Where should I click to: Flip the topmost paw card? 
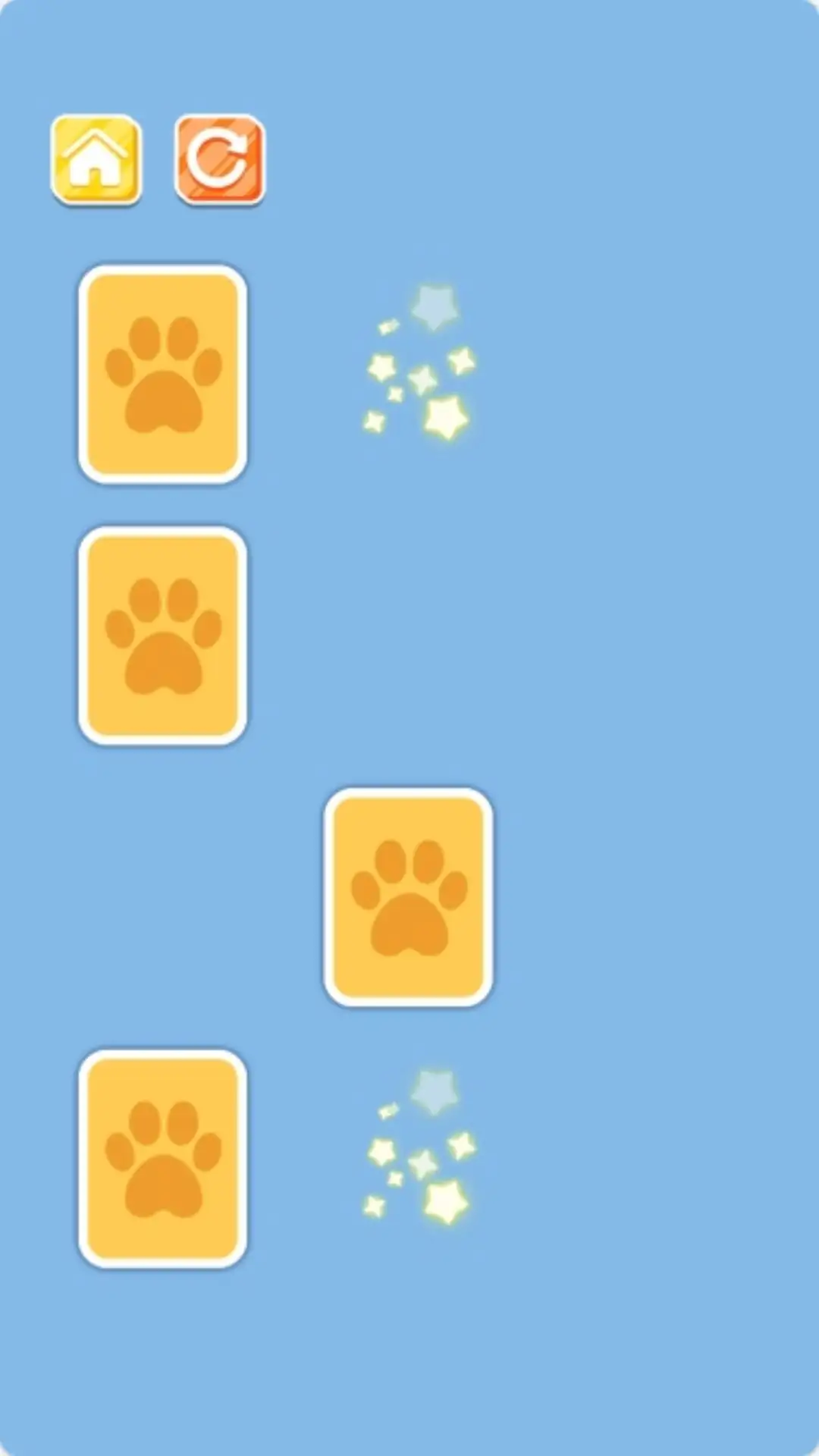[x=162, y=374]
